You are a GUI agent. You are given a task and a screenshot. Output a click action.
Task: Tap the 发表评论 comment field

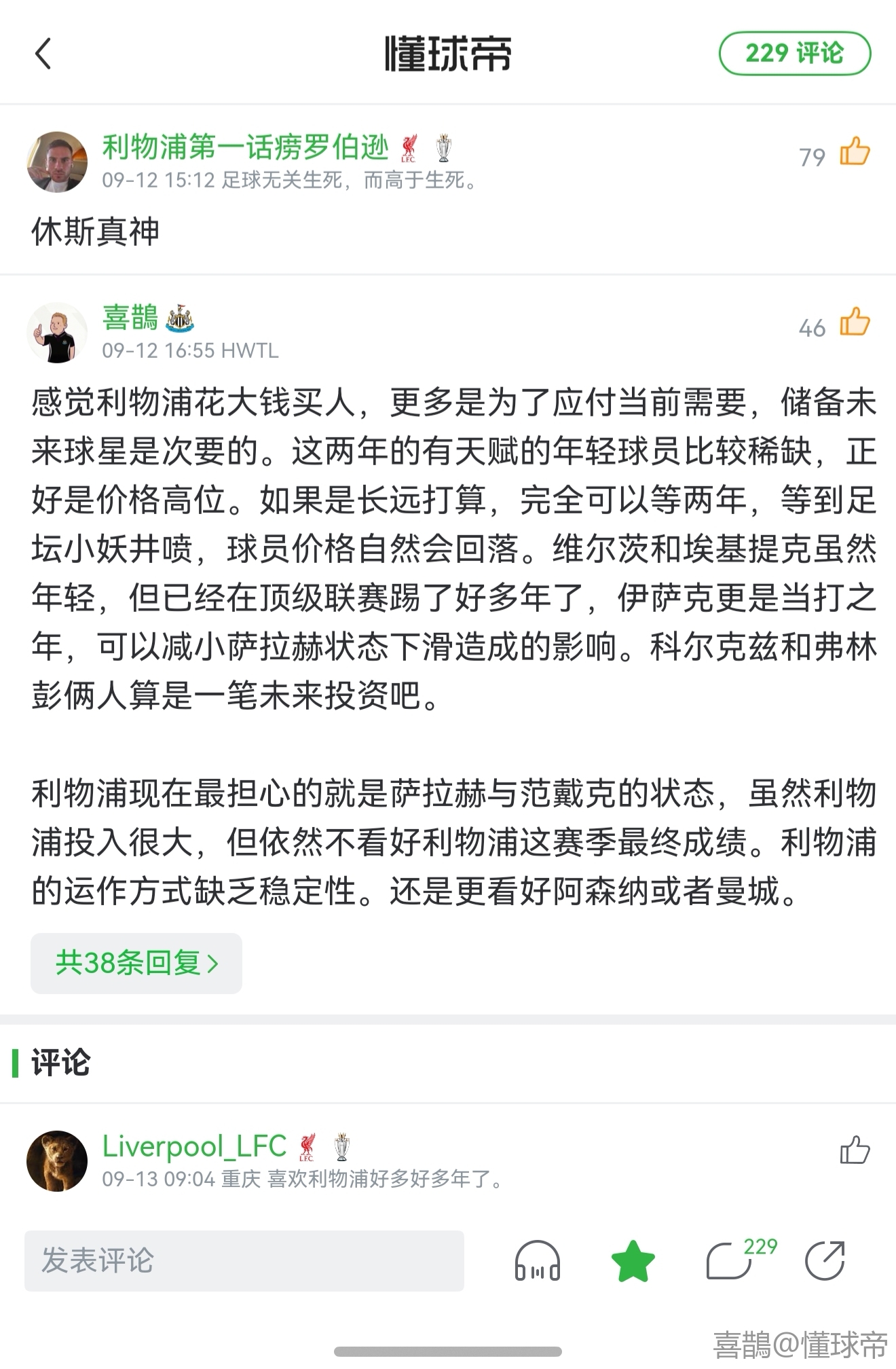coord(244,1260)
